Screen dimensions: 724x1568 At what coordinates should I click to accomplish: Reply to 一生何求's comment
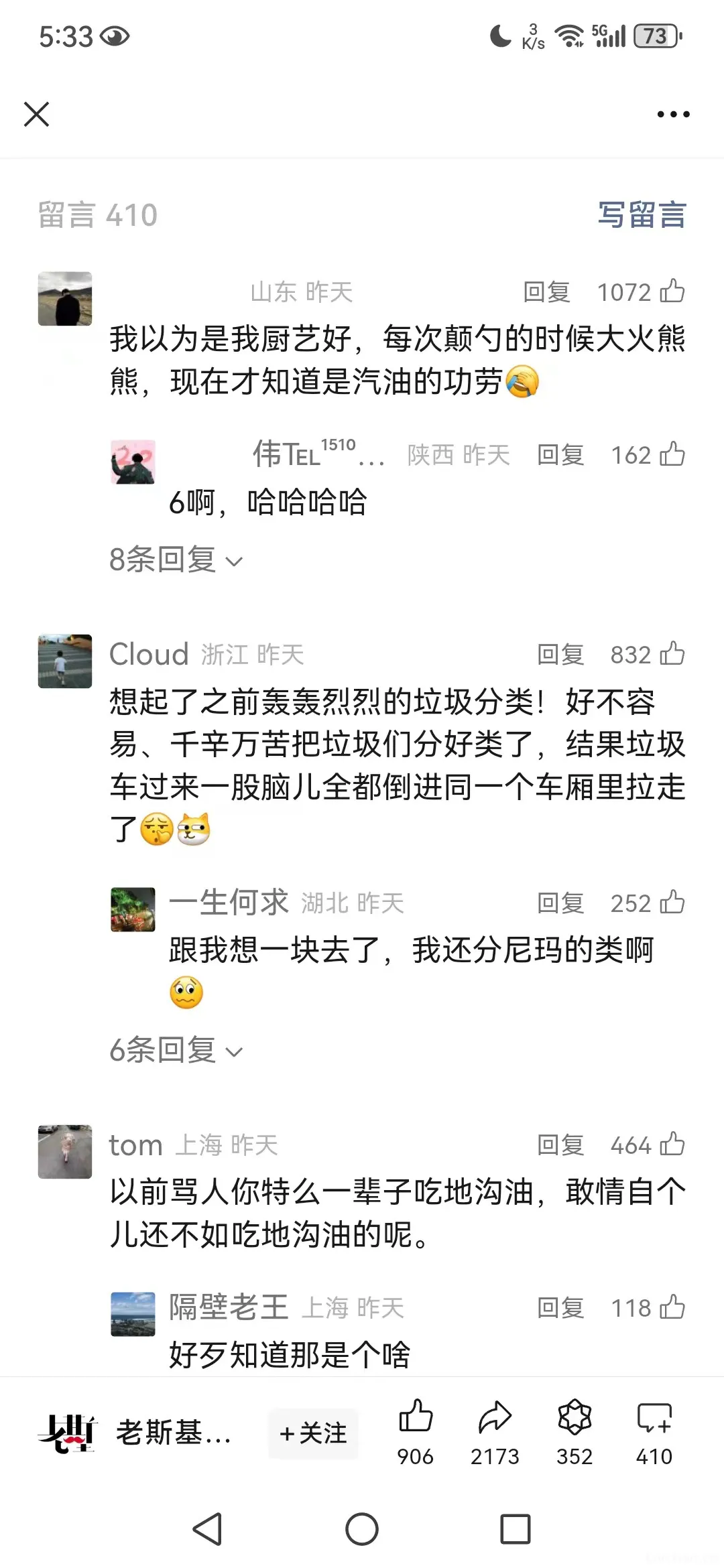(560, 903)
